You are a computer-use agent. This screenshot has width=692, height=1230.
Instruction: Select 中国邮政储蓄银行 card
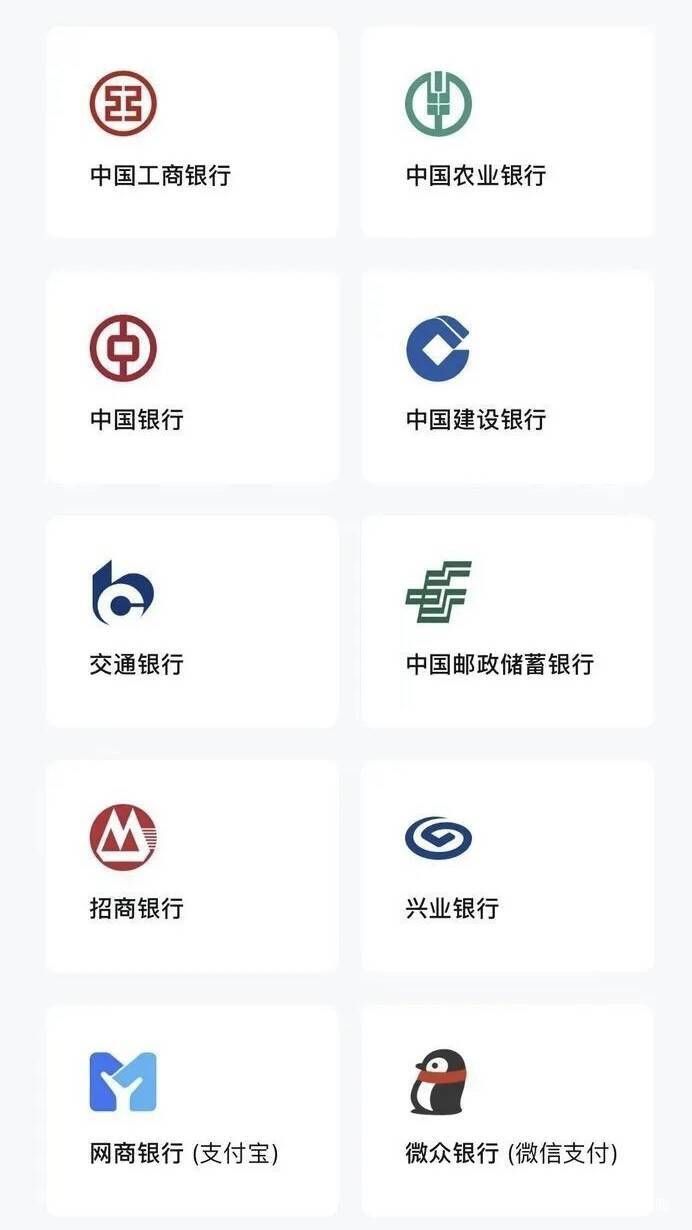507,621
